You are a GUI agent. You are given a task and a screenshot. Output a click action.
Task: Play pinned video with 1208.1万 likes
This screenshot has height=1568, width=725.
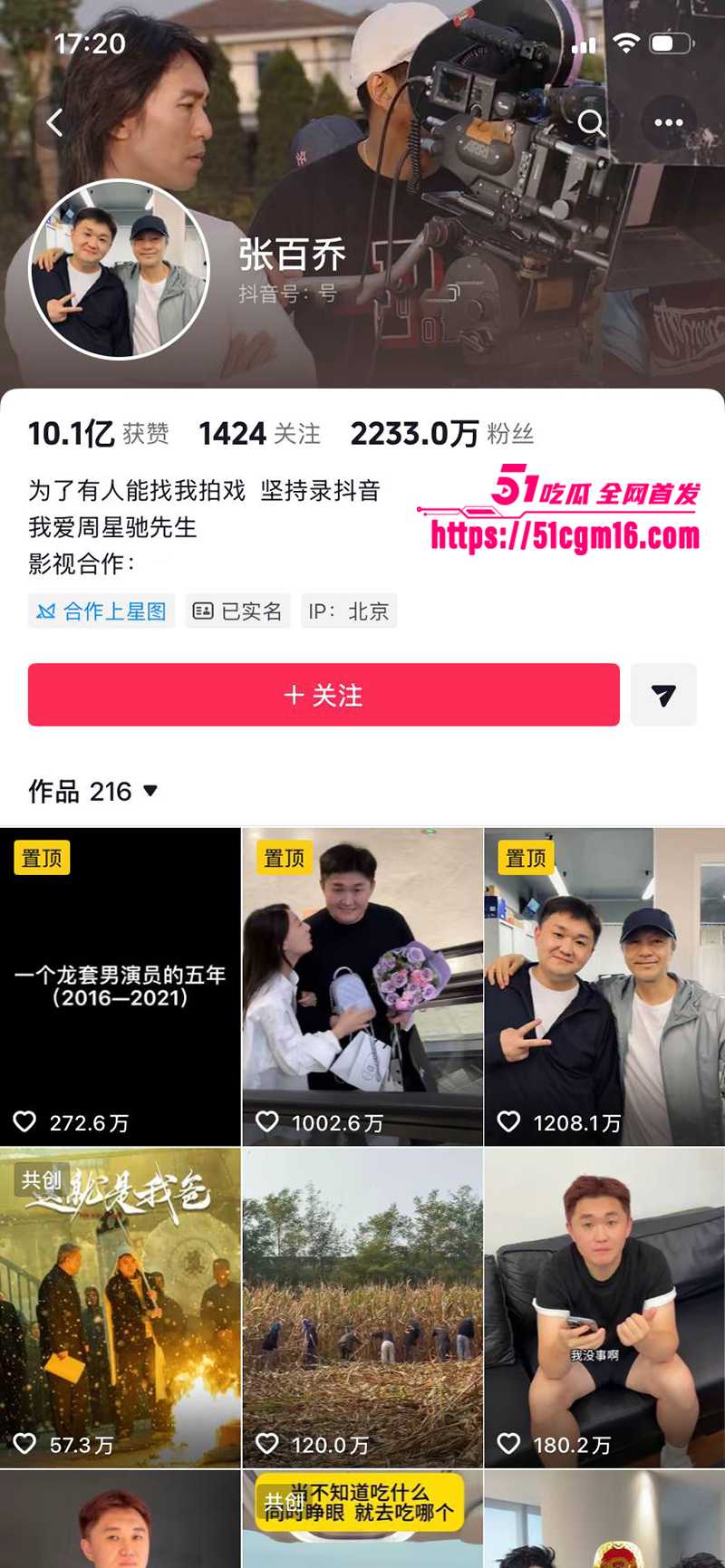tap(604, 986)
